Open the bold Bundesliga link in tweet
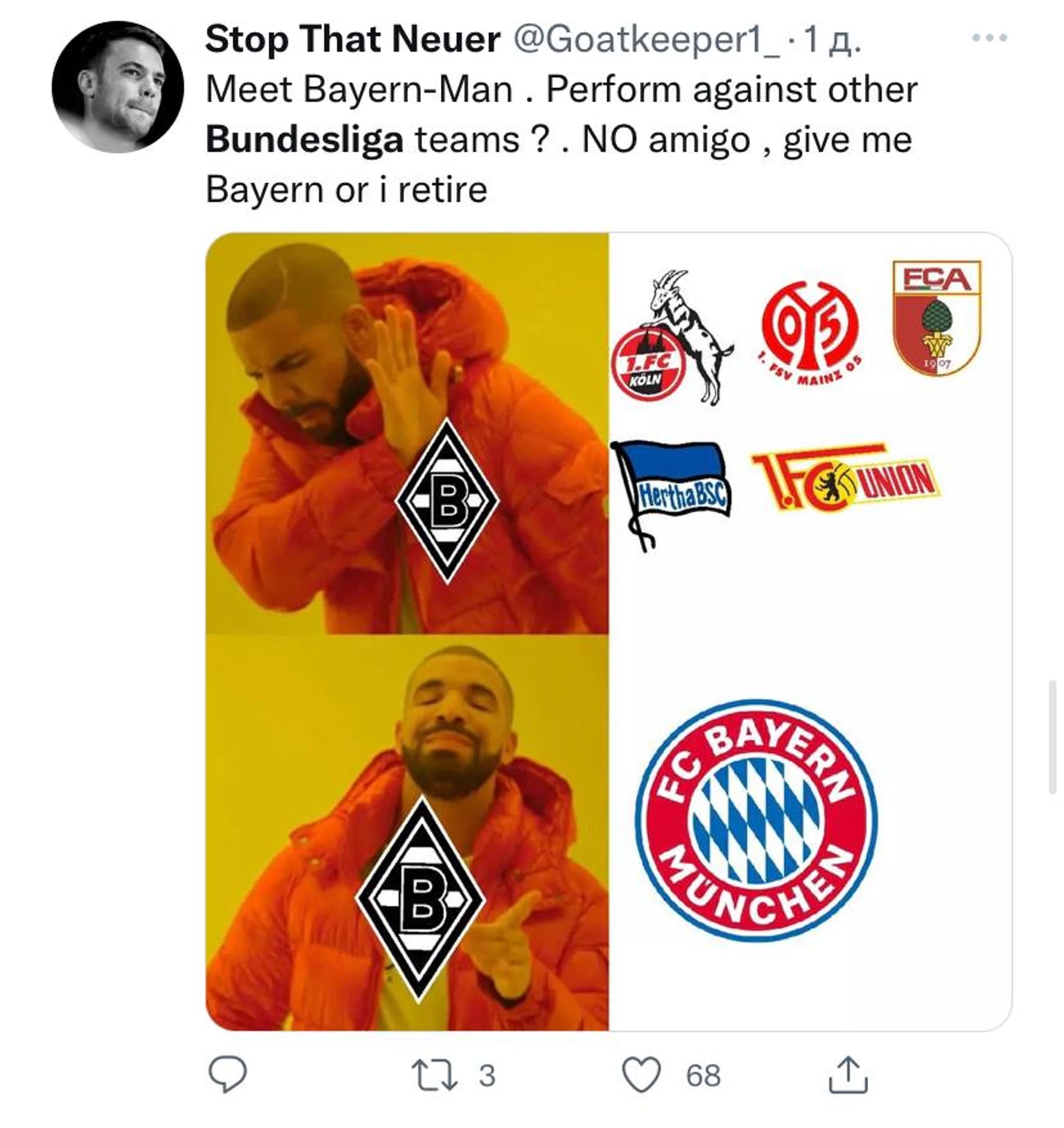The image size is (1064, 1128). click(x=304, y=139)
